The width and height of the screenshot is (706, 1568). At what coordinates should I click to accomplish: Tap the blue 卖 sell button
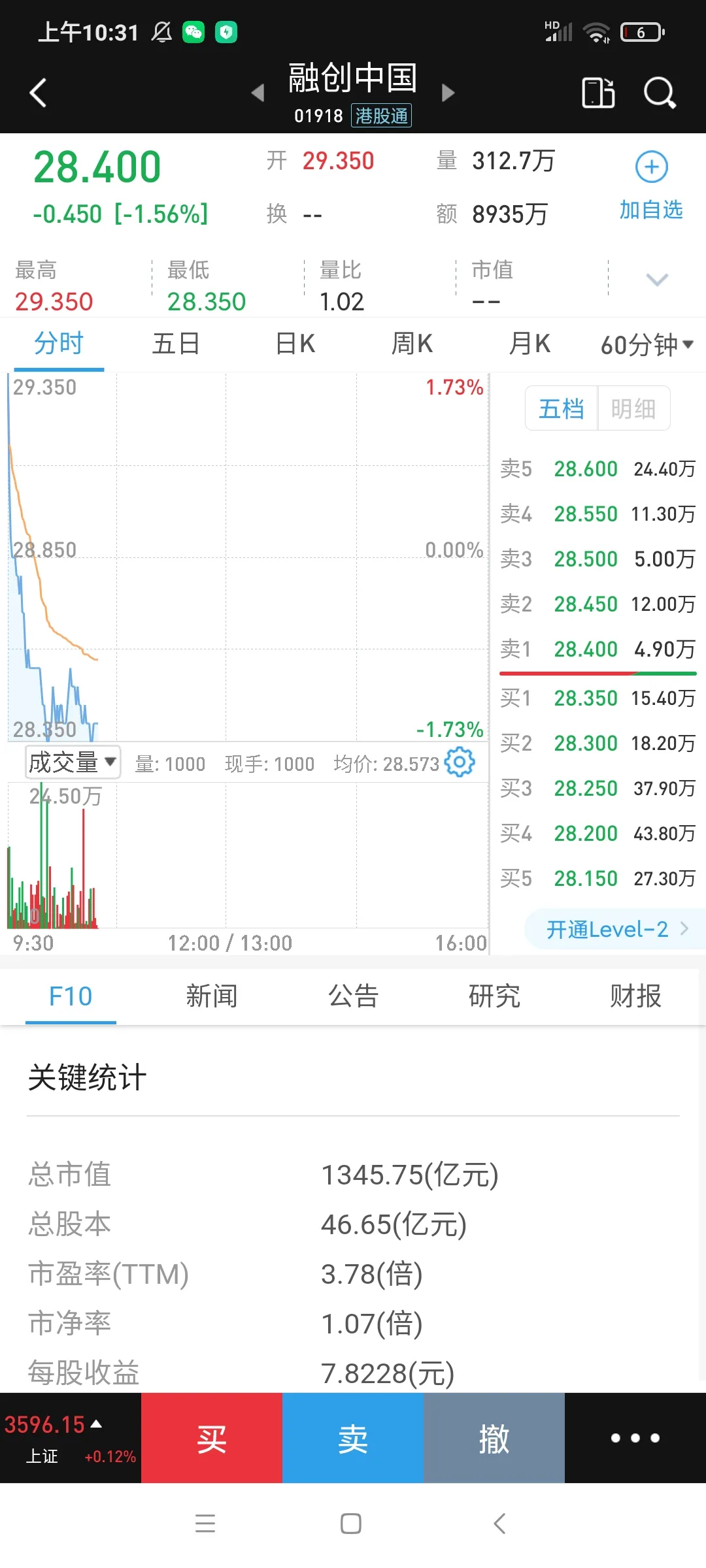[x=353, y=1438]
